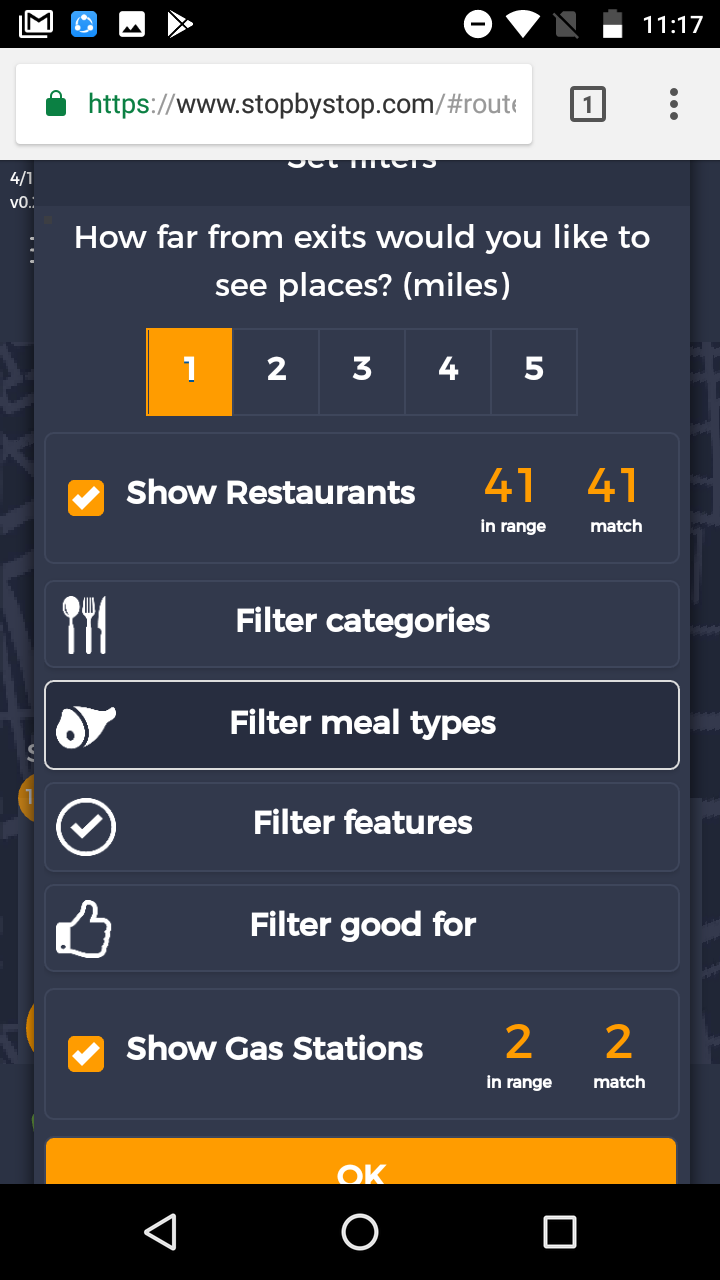Viewport: 720px width, 1280px height.
Task: Choose the 3 miles distance option
Action: (362, 371)
